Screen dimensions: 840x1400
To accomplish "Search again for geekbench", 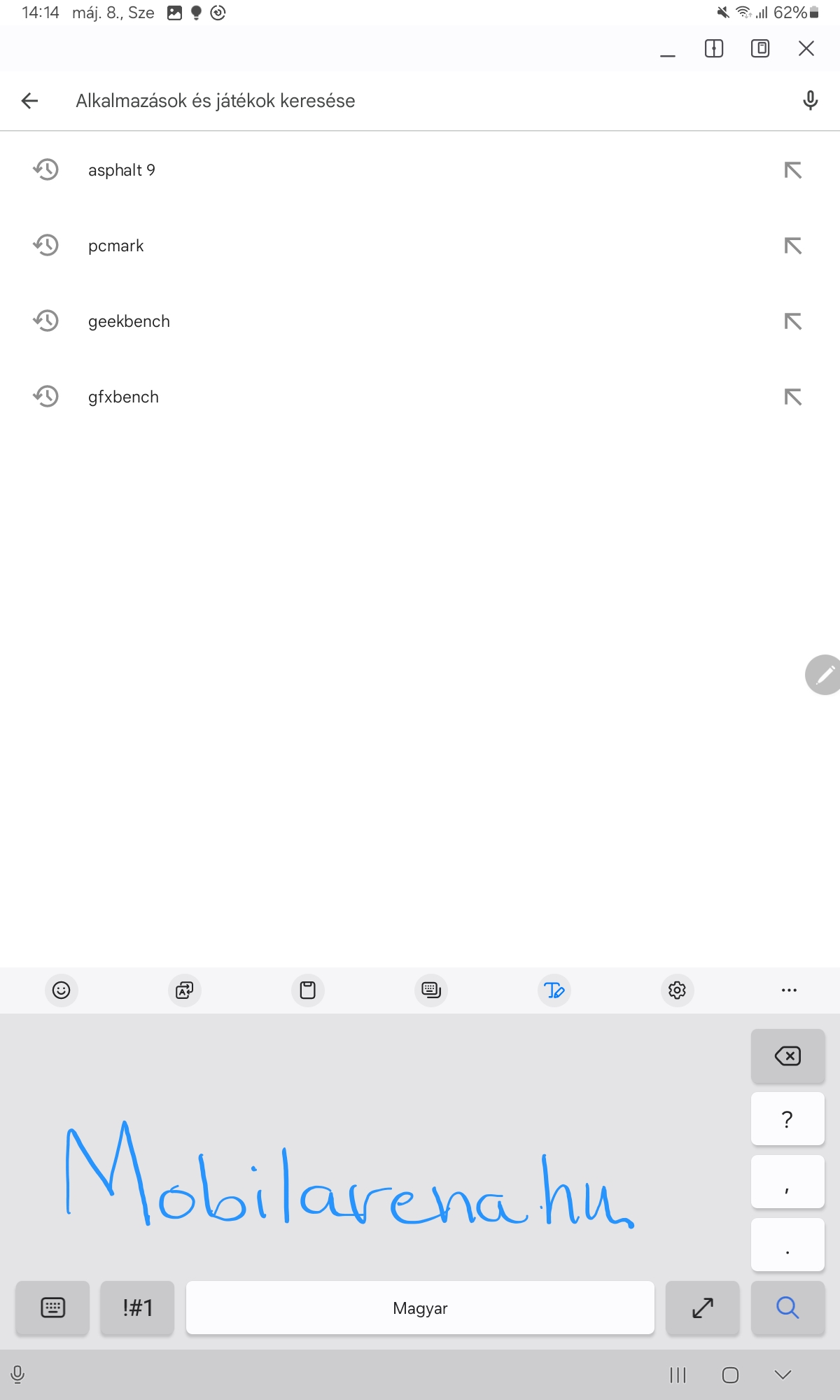I will [420, 321].
